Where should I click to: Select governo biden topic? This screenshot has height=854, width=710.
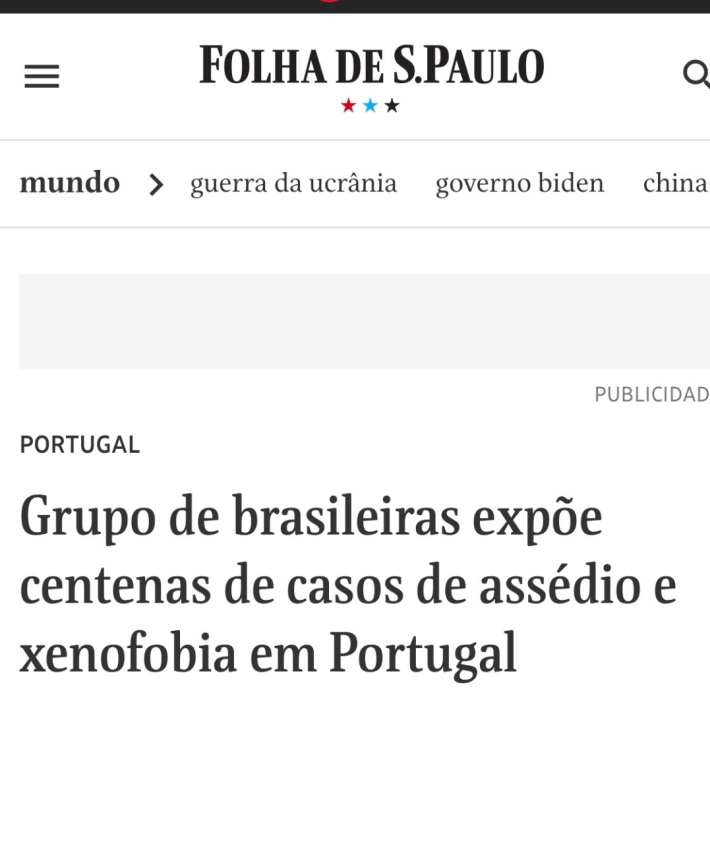click(519, 184)
